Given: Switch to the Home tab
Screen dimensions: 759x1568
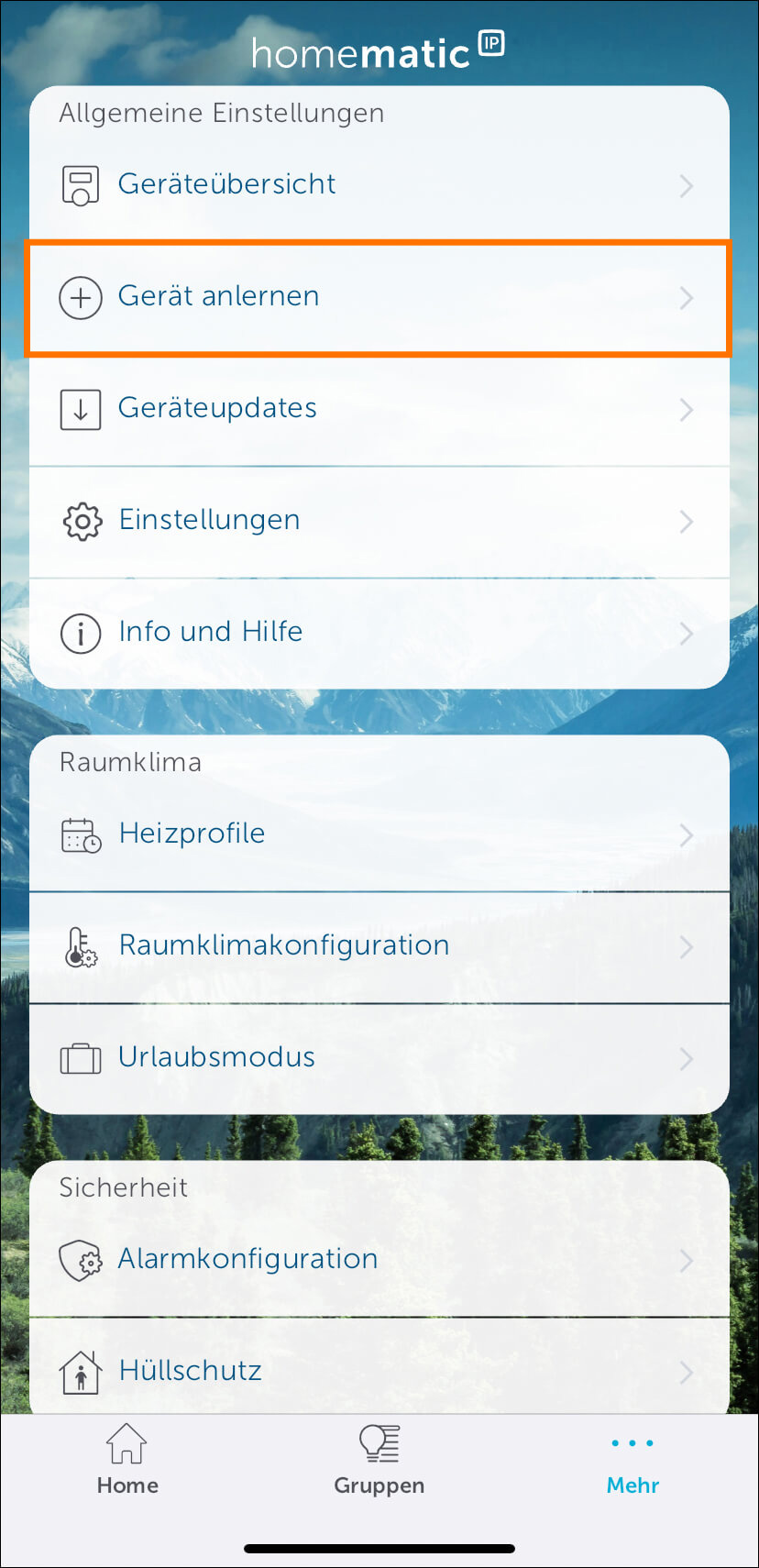Looking at the screenshot, I should (127, 1460).
